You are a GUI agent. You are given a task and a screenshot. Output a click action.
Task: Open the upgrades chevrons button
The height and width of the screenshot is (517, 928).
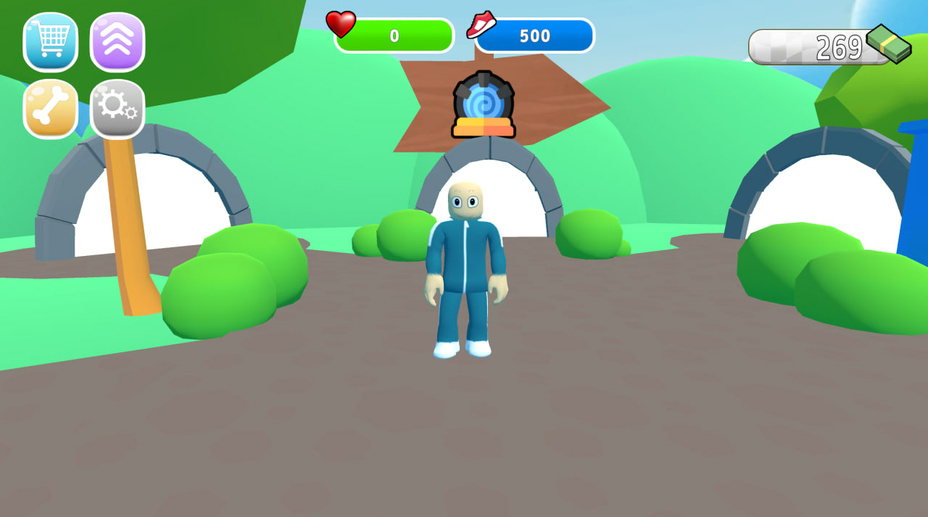117,42
